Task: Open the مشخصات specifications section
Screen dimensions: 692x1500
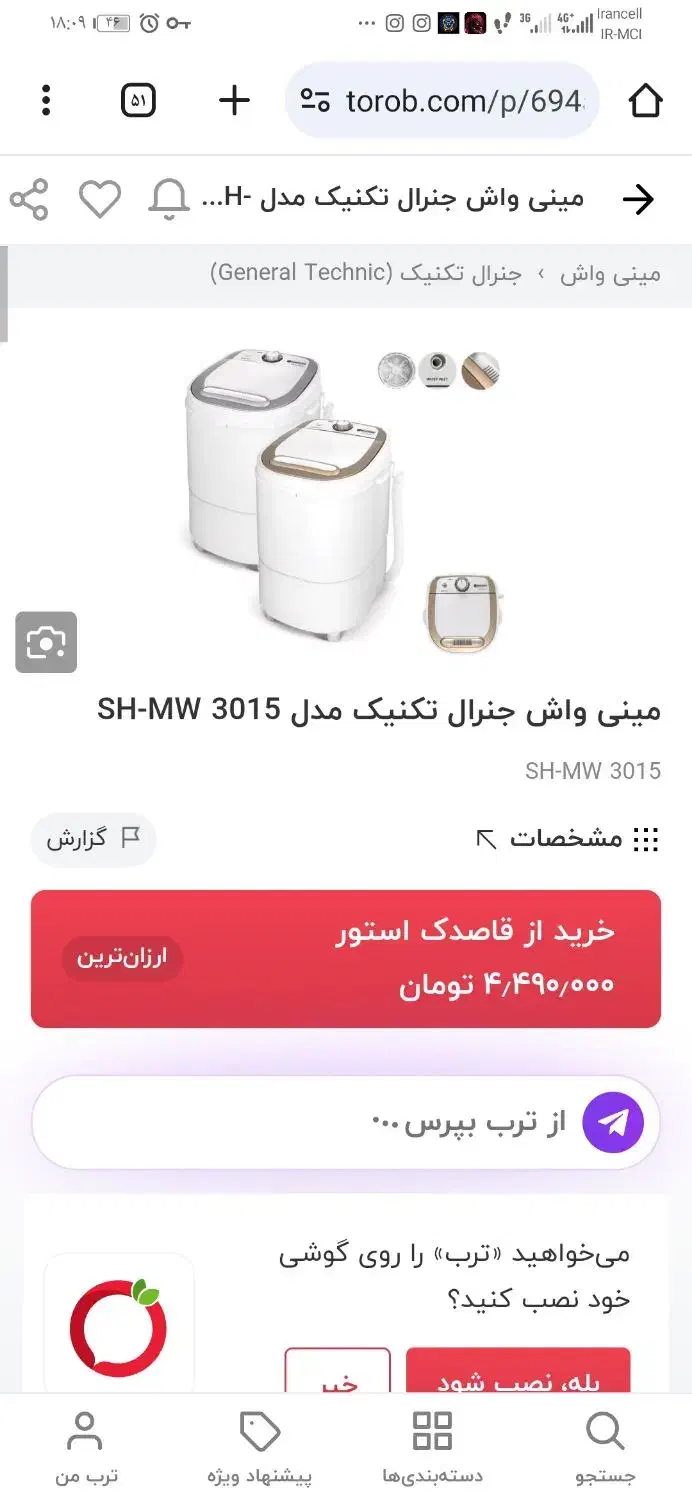Action: (567, 838)
